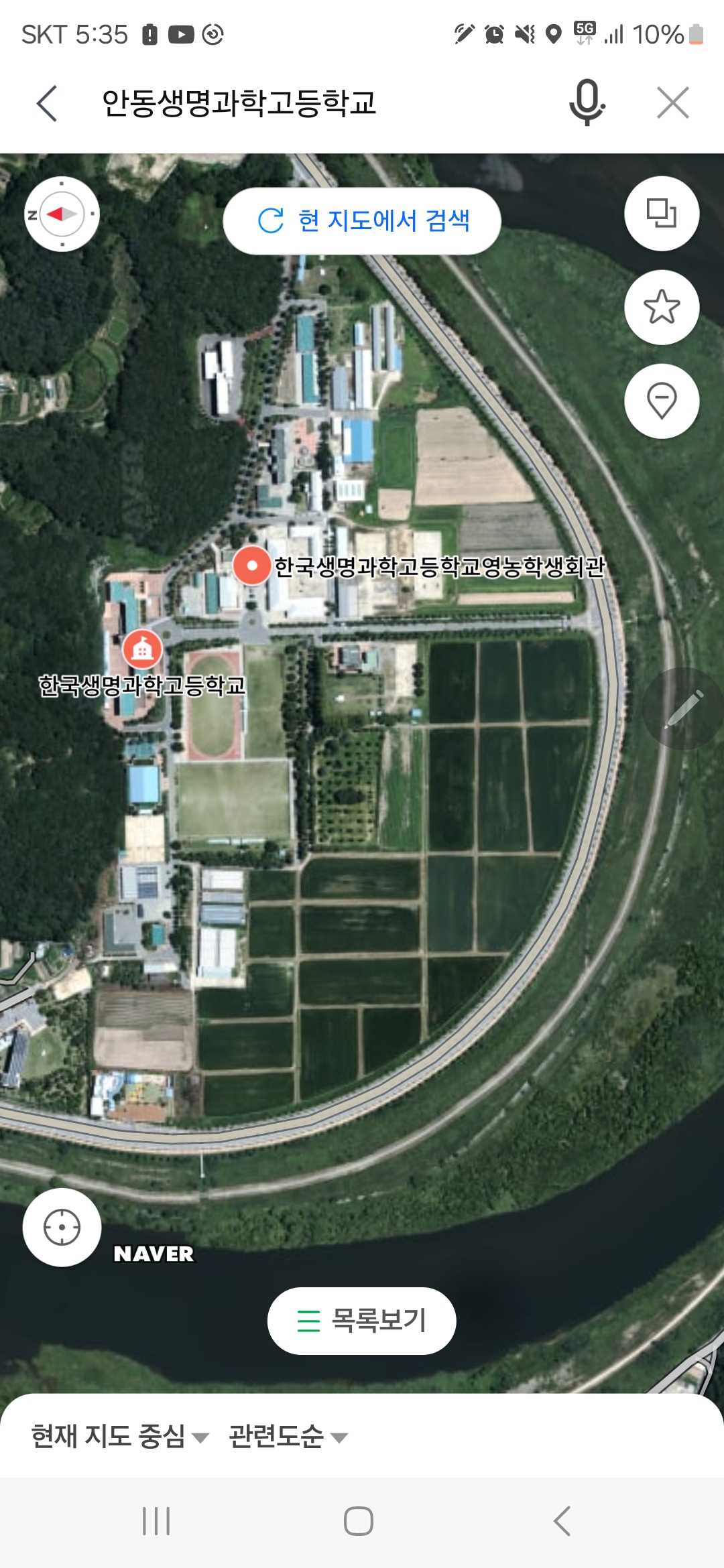Tap the location pin button
This screenshot has width=724, height=1568.
(x=662, y=401)
